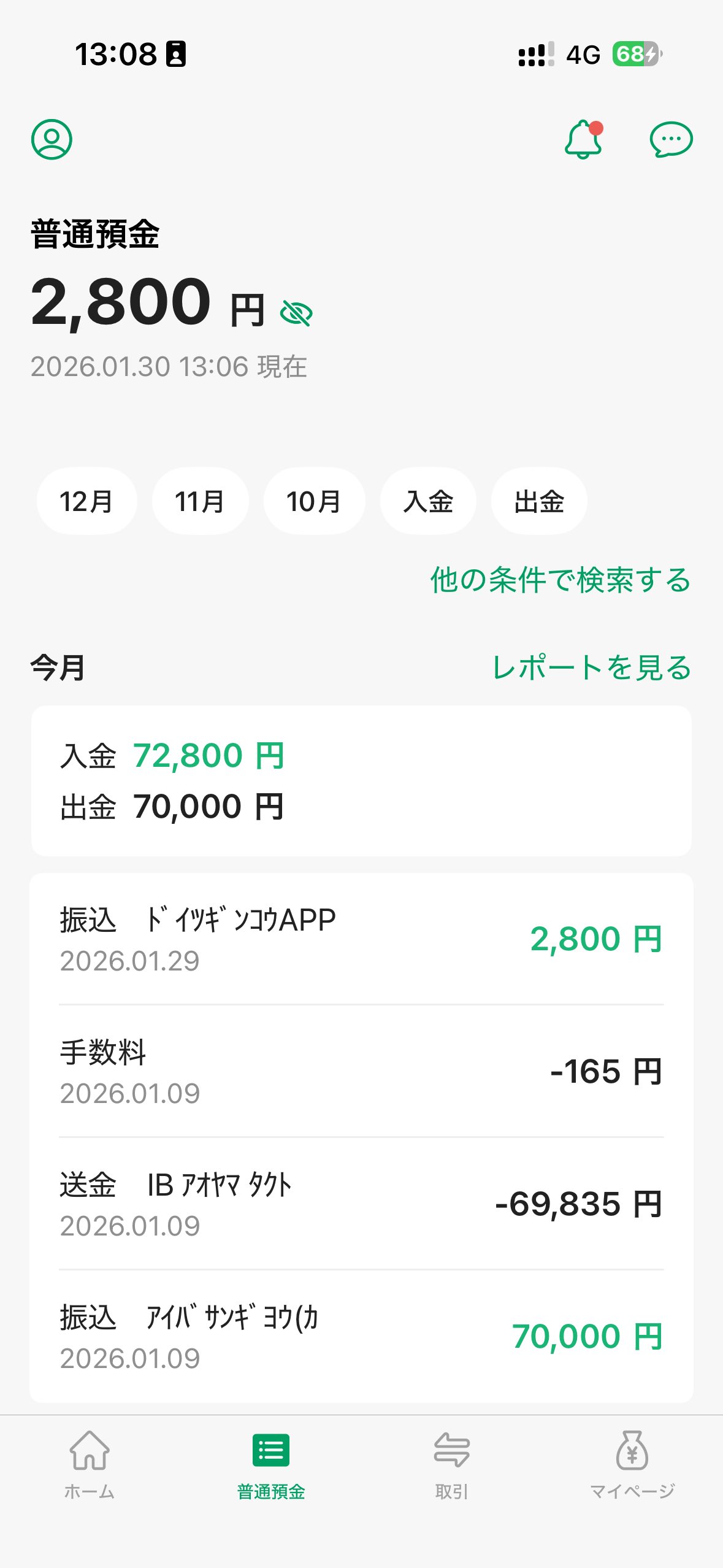Open the 送金 IB アオヤマ タクト transaction
The image size is (723, 1568).
click(x=361, y=1204)
